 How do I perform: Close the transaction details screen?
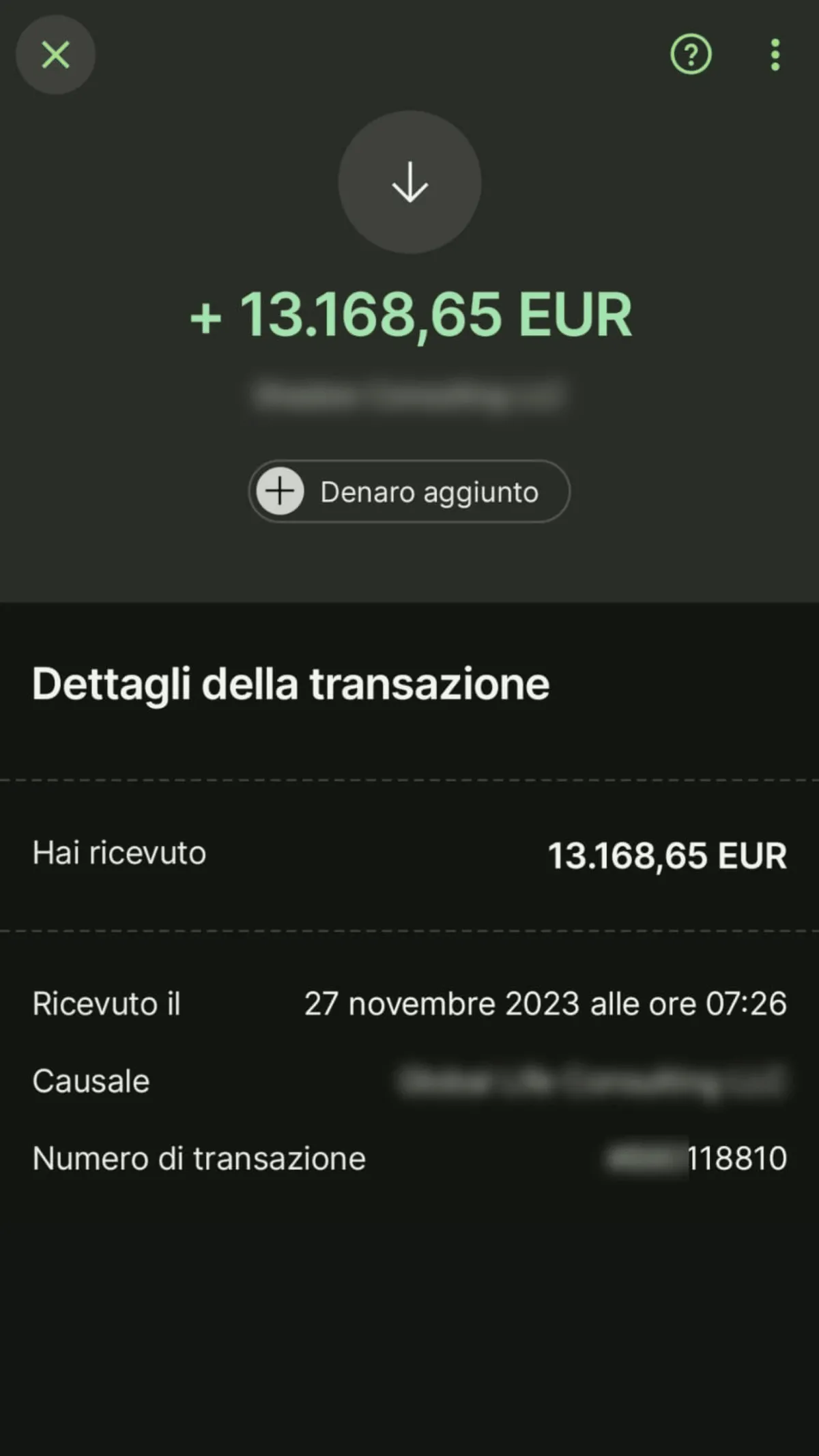(55, 55)
